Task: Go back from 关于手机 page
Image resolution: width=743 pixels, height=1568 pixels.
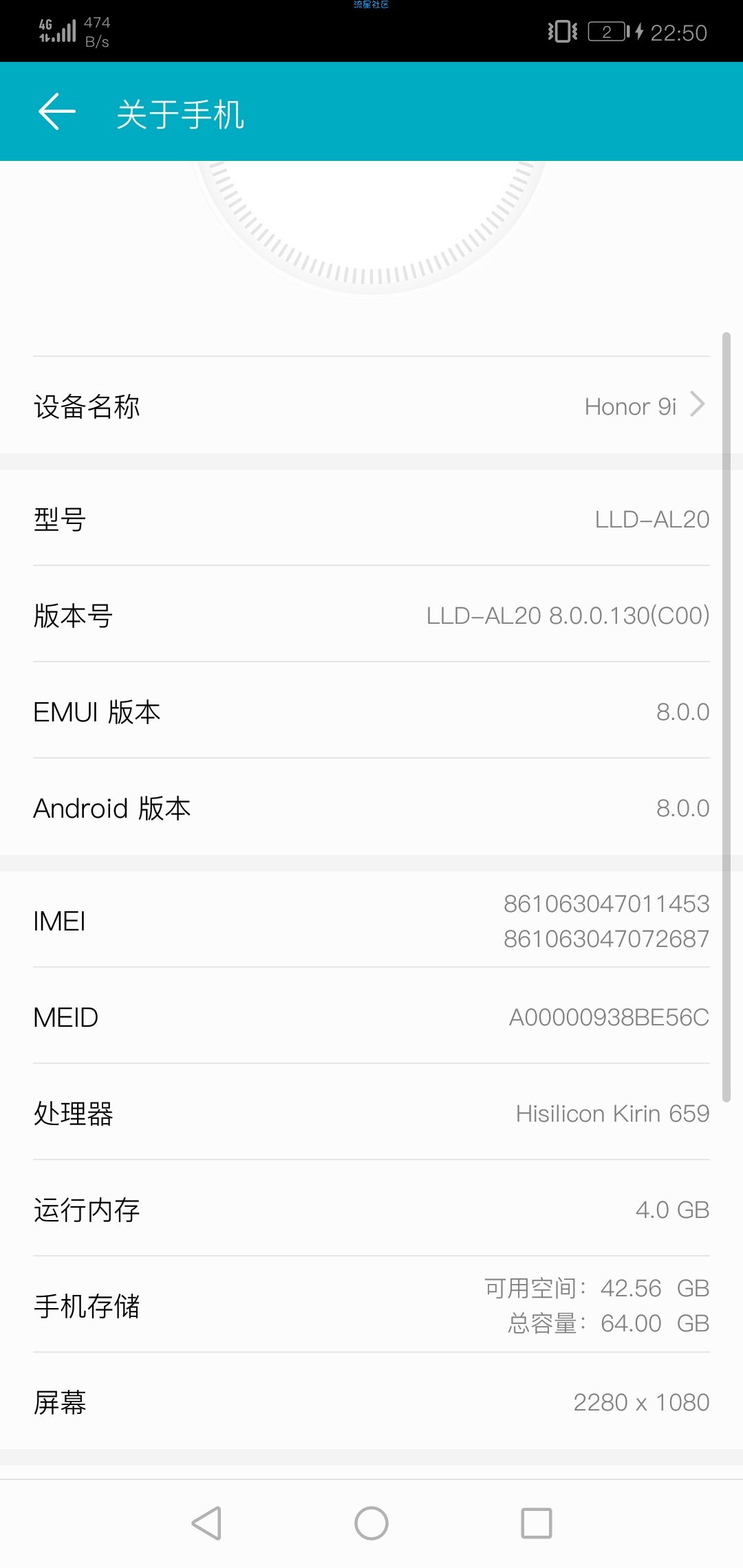Action: tap(56, 112)
